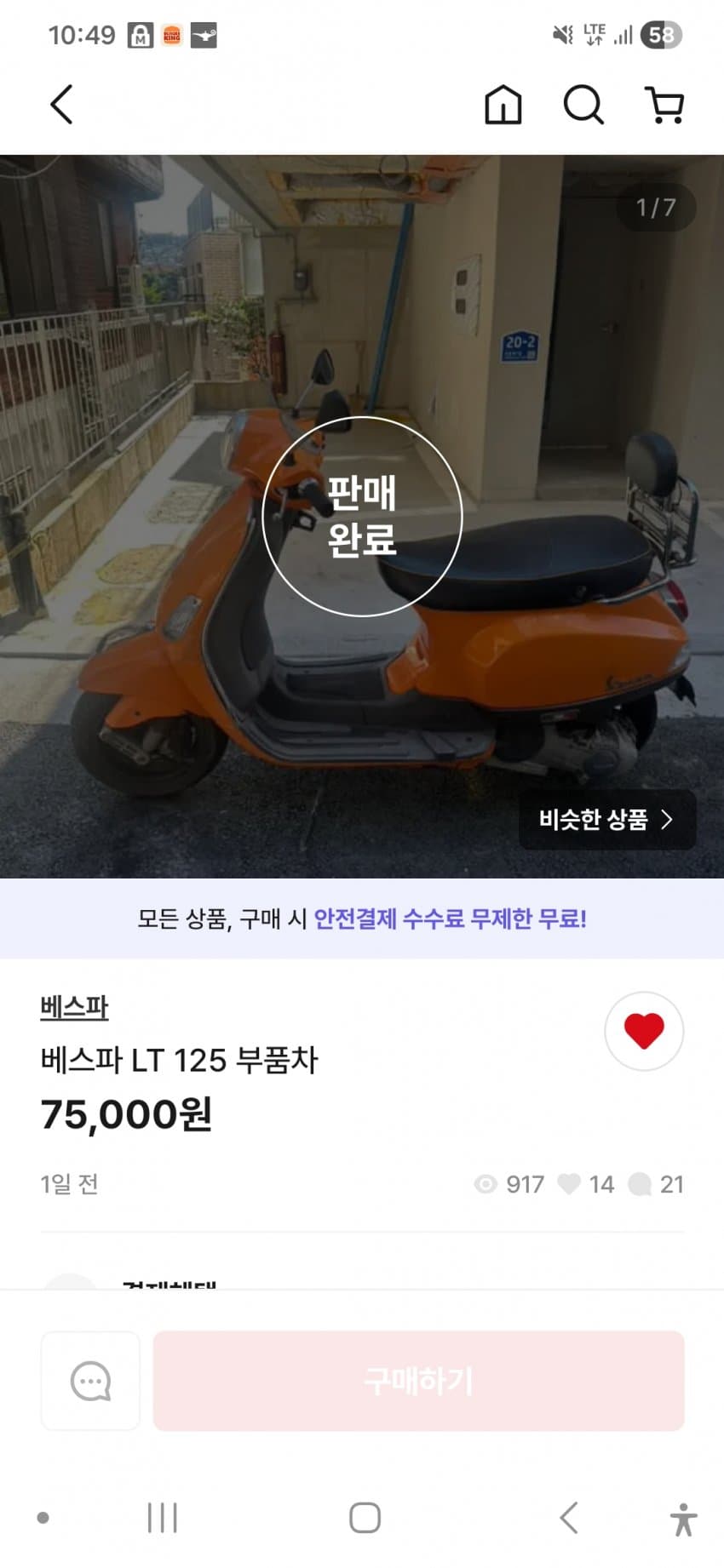Go back using the top-left arrow

click(61, 106)
